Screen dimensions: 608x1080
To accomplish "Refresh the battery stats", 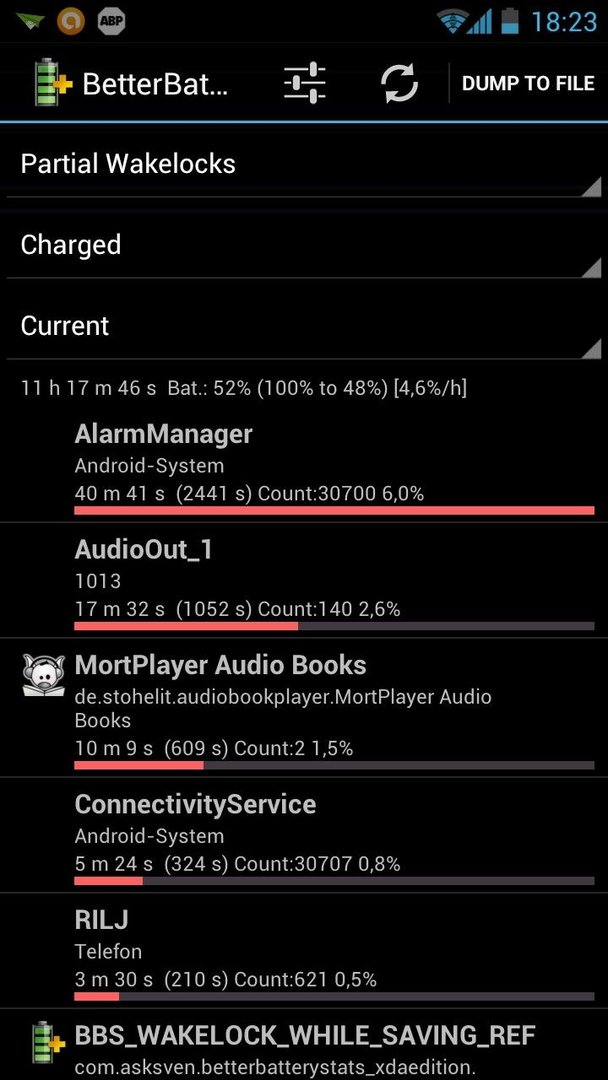I will (399, 83).
